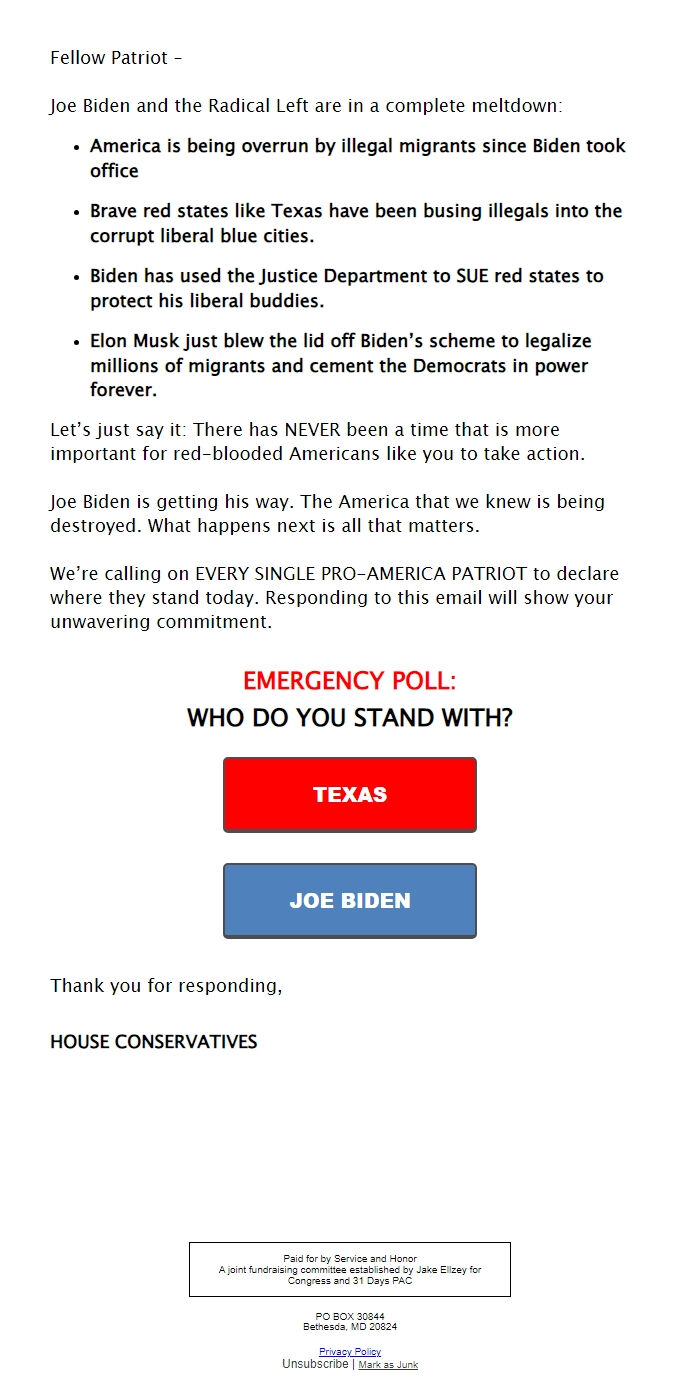The image size is (700, 1383).
Task: Select the JOE BIDEN poll button
Action: 350,901
